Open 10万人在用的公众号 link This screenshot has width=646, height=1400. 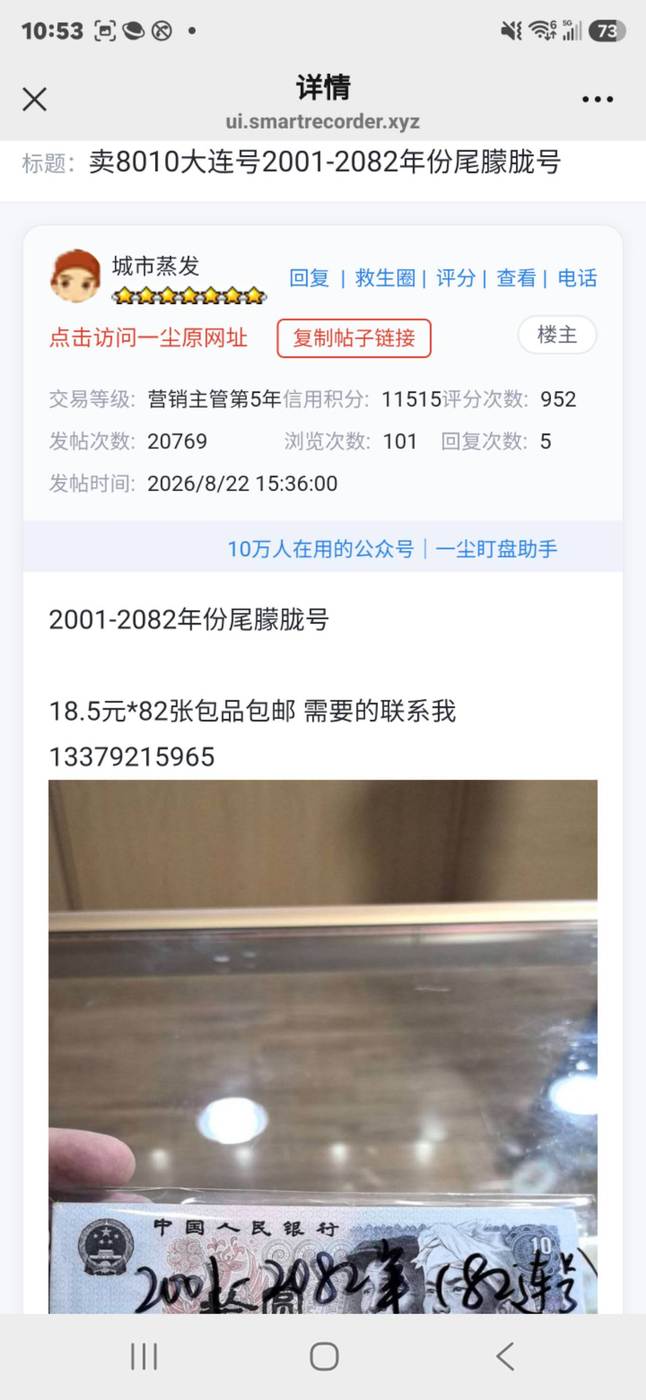click(320, 548)
